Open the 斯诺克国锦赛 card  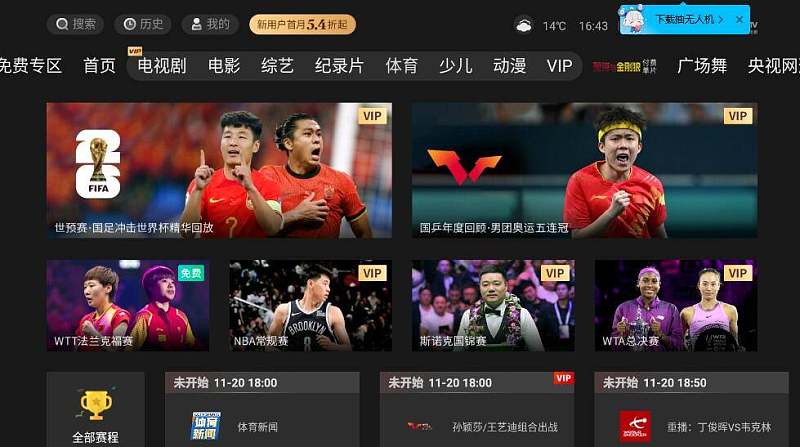[x=493, y=305]
